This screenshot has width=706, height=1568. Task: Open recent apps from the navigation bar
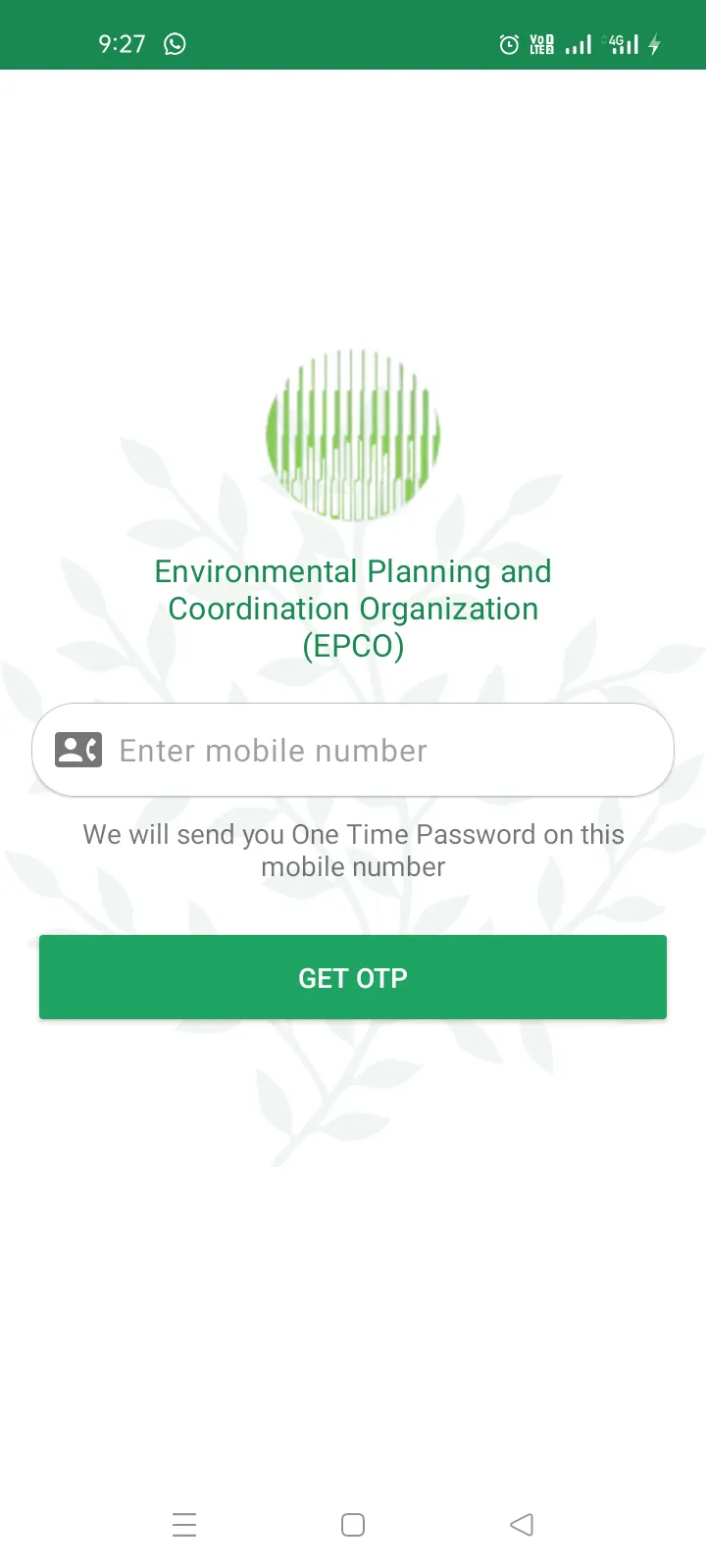coord(184,1524)
